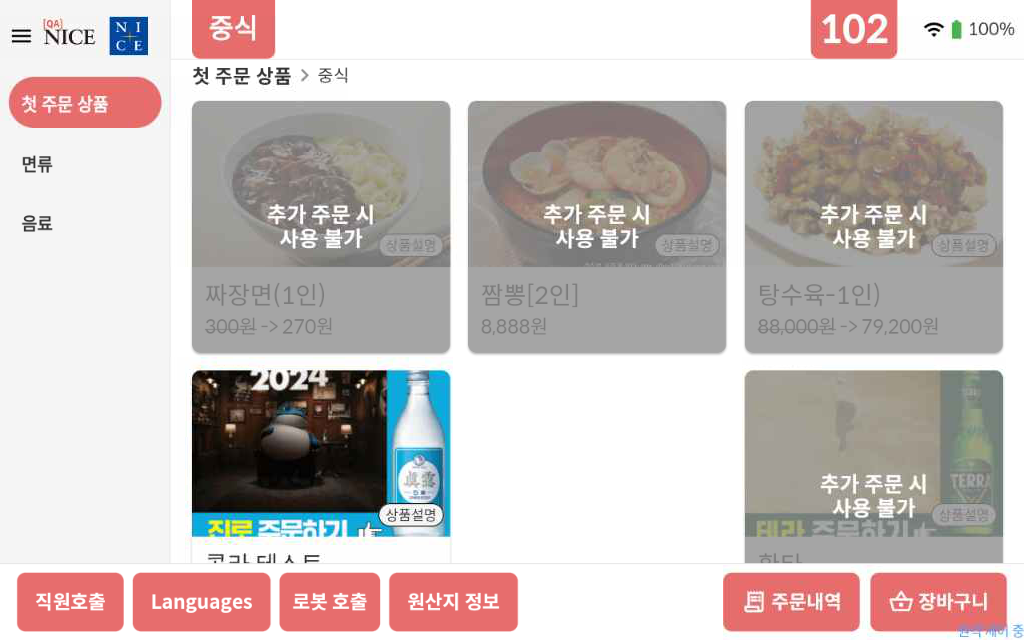View 원산지 정보 details
The image size is (1024, 640).
point(453,601)
